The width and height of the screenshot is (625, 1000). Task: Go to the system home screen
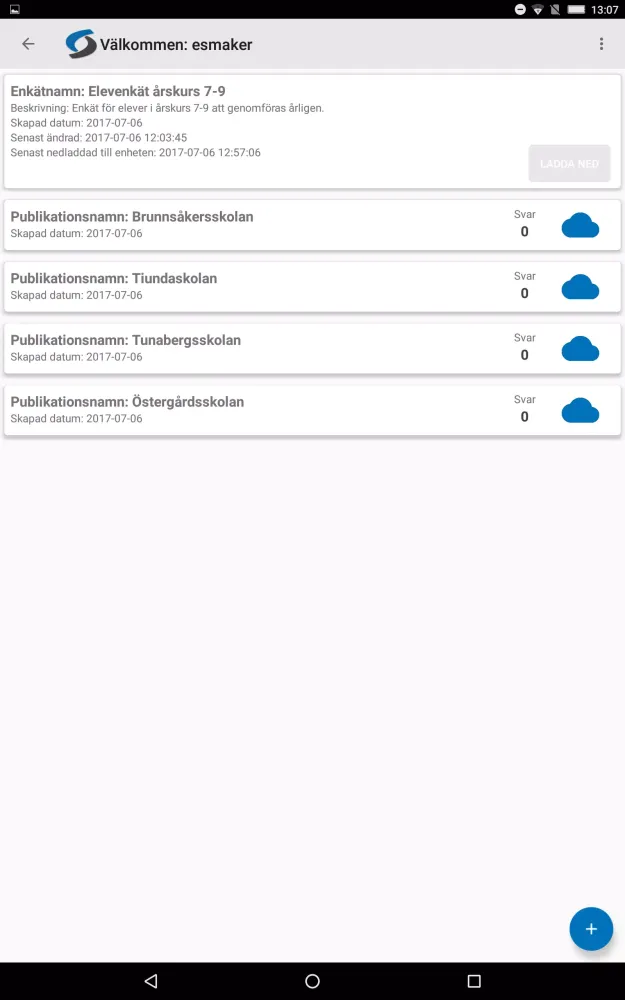(x=312, y=981)
